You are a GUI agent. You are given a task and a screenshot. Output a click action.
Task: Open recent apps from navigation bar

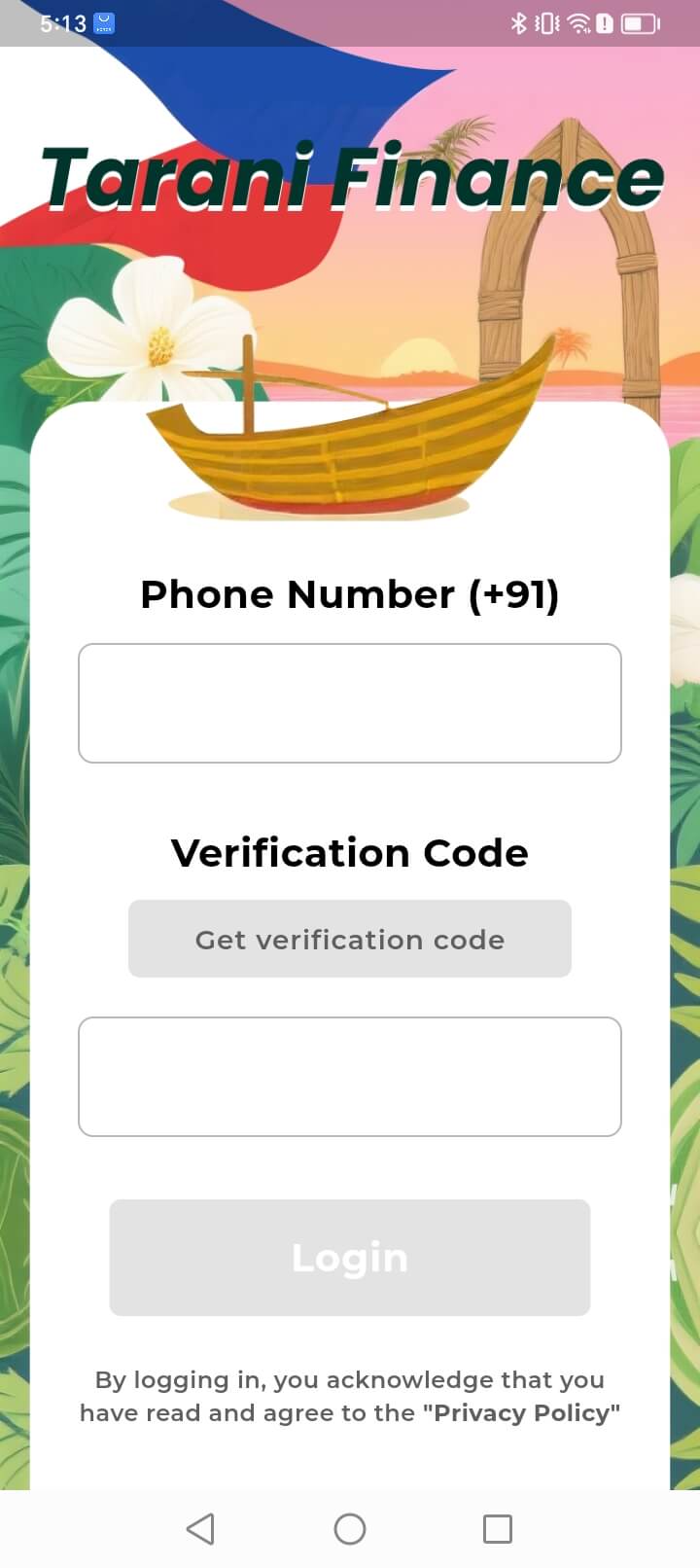pos(497,1528)
